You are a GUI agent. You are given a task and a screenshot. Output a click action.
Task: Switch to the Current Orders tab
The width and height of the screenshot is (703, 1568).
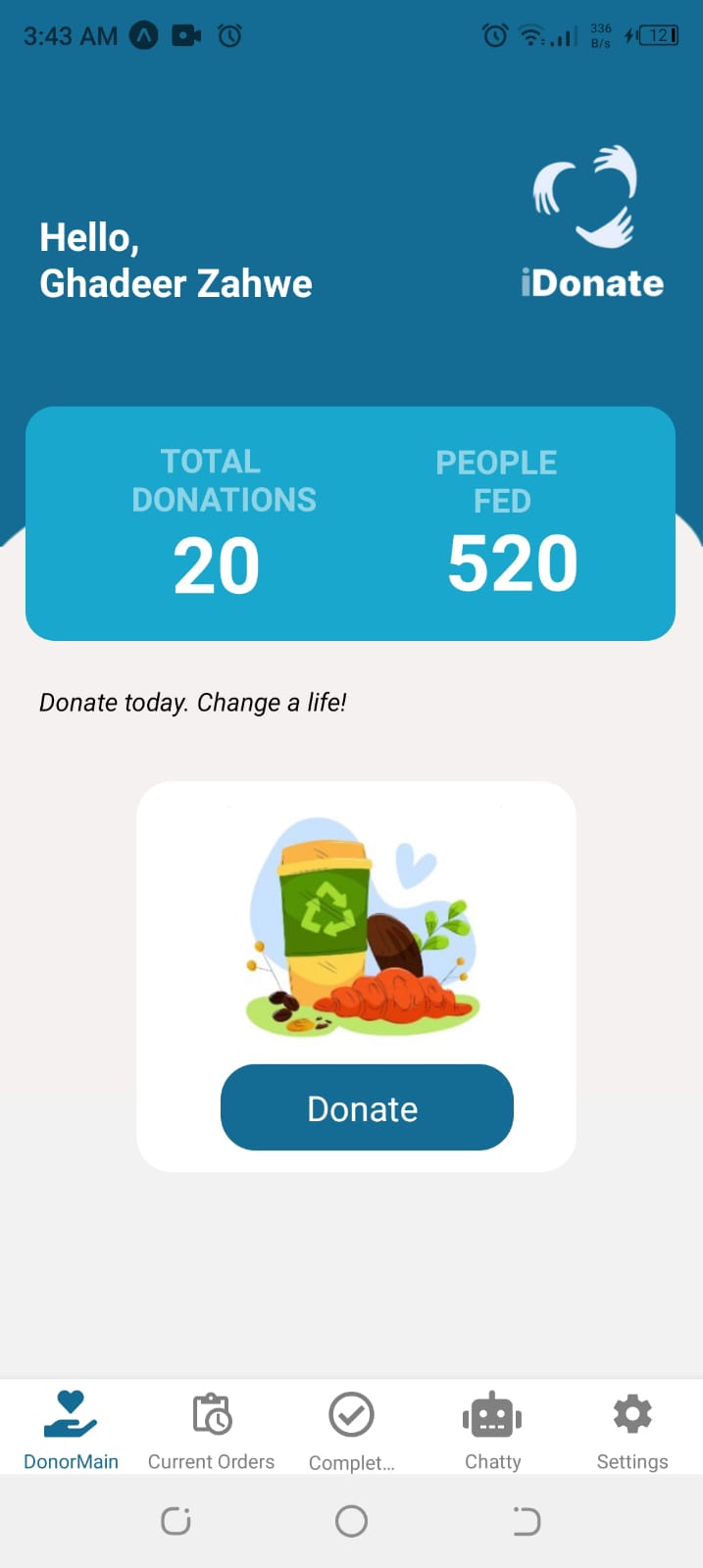tap(211, 1430)
